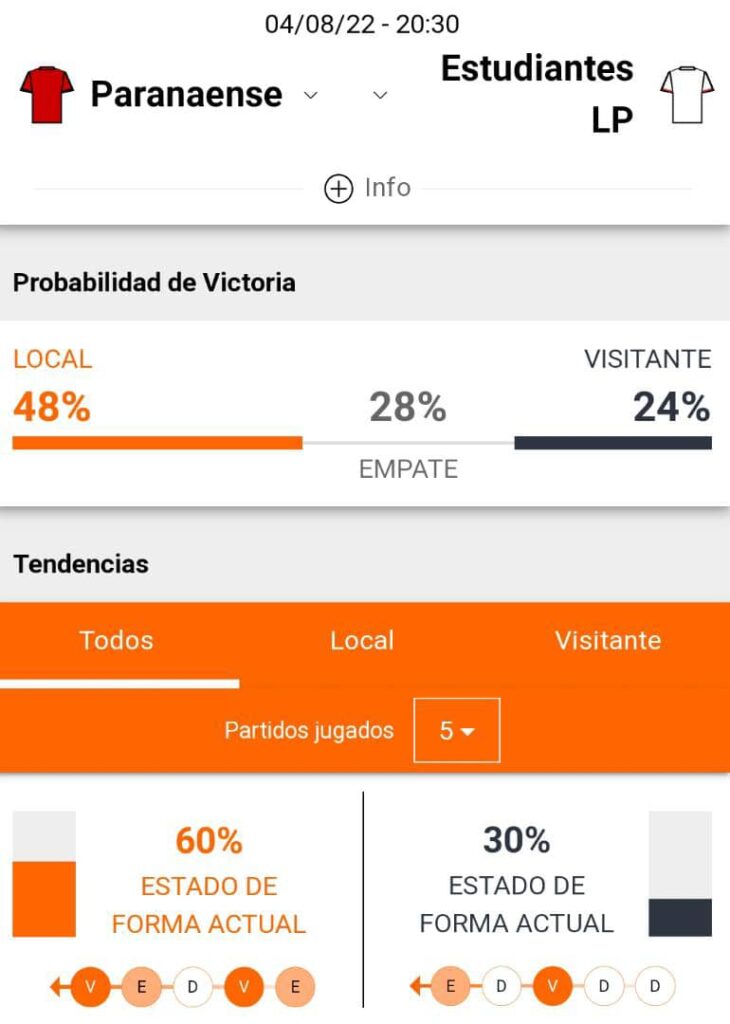Expand the Paranaense team dropdown chevron
The height and width of the screenshot is (1024, 730).
coord(310,95)
